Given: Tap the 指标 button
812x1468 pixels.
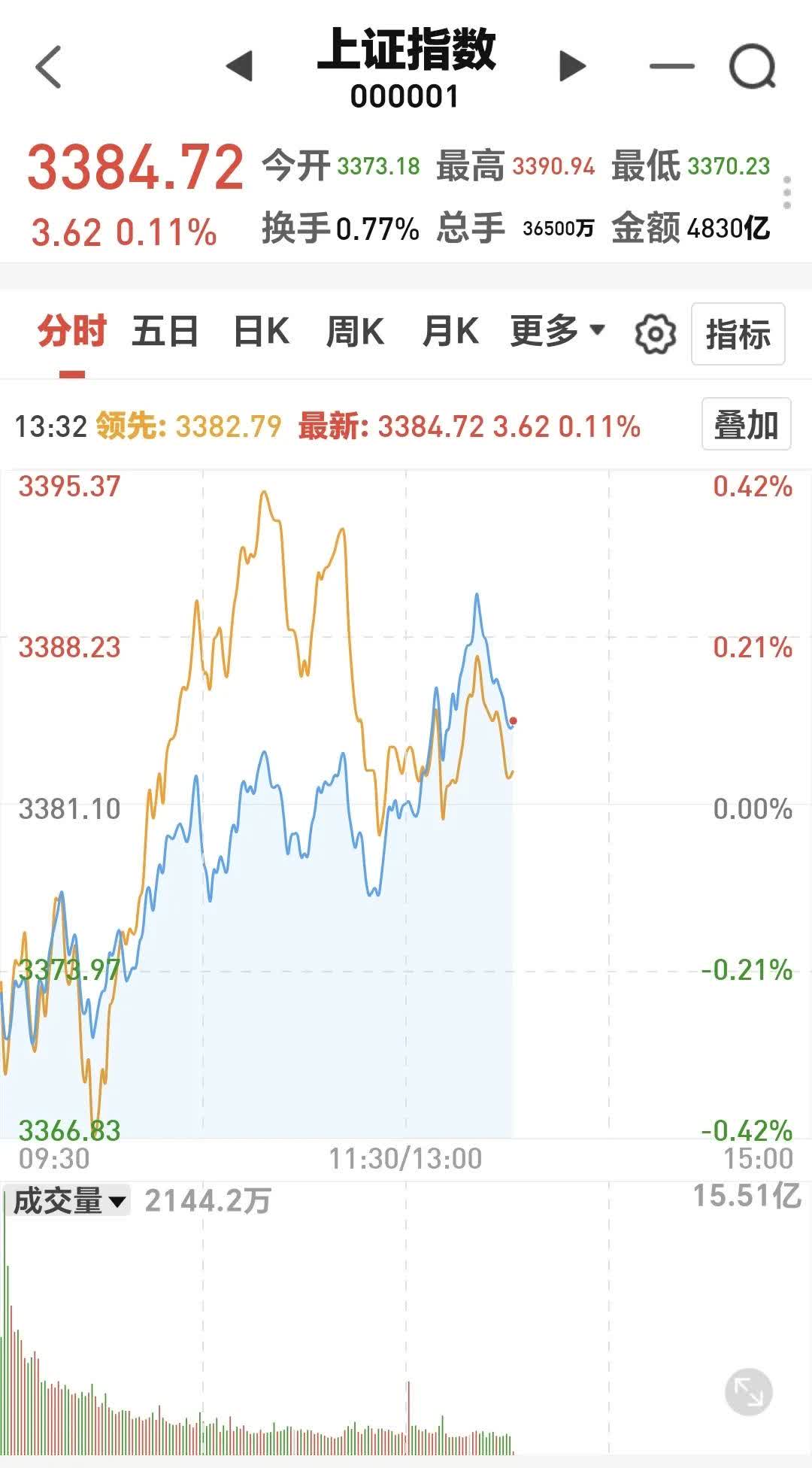Looking at the screenshot, I should click(x=738, y=335).
